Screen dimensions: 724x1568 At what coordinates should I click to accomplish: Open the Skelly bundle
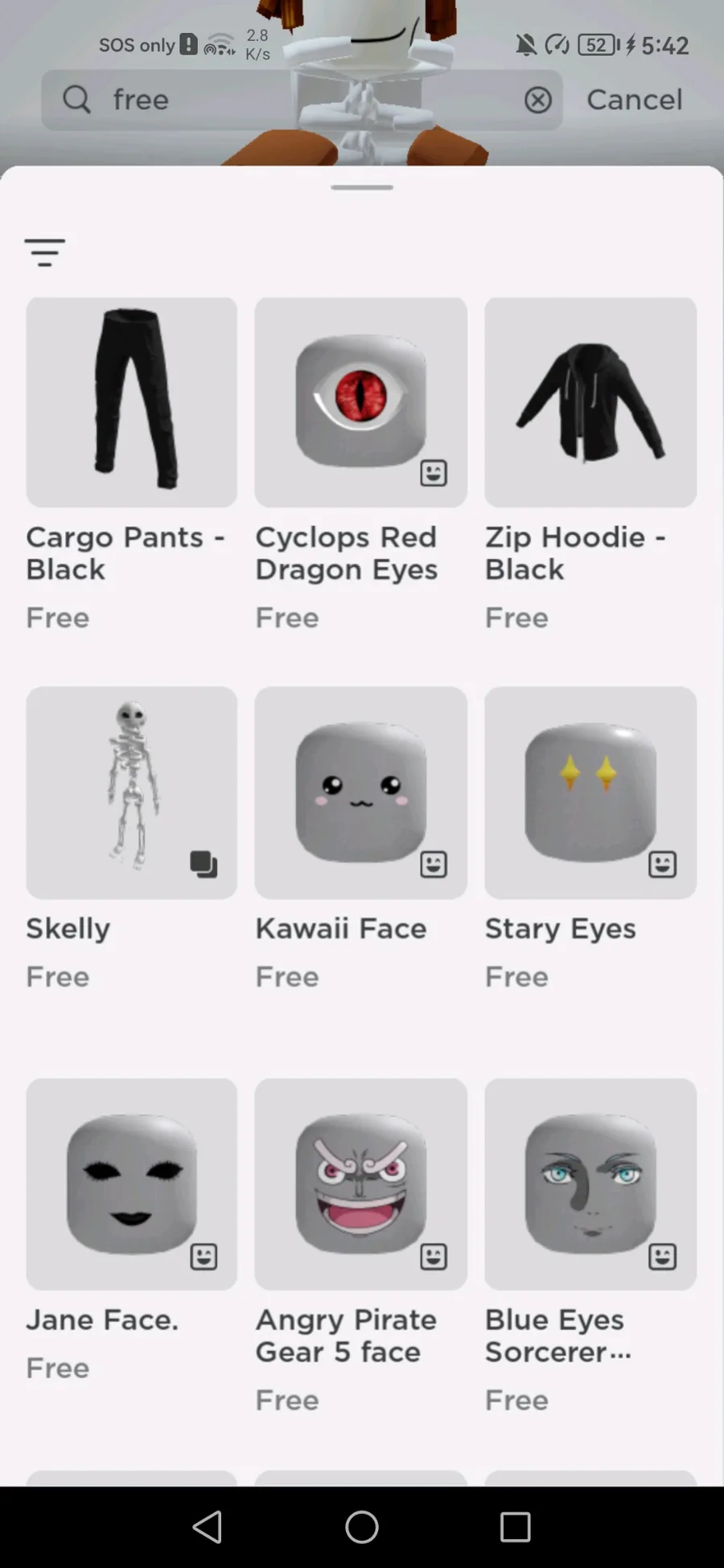[132, 792]
